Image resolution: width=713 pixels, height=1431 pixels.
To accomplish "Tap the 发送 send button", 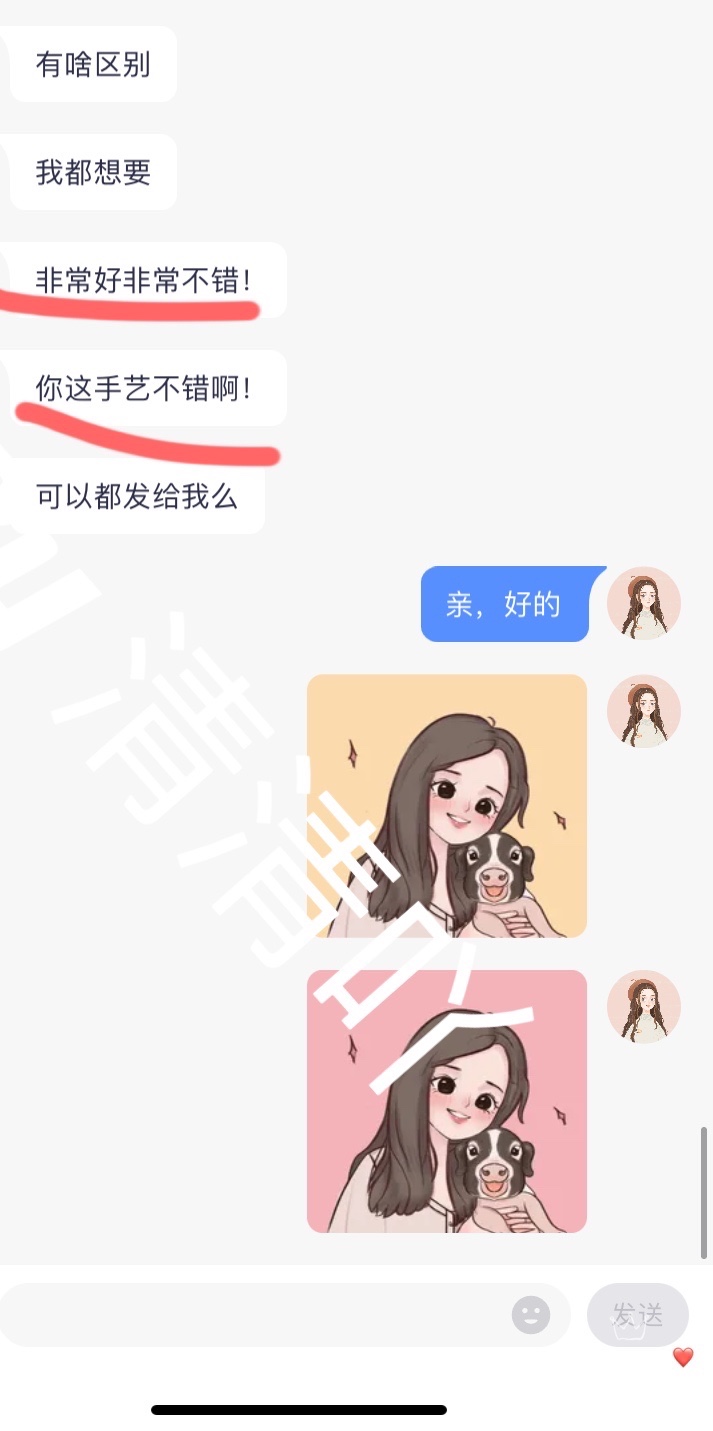I will pyautogui.click(x=638, y=1314).
